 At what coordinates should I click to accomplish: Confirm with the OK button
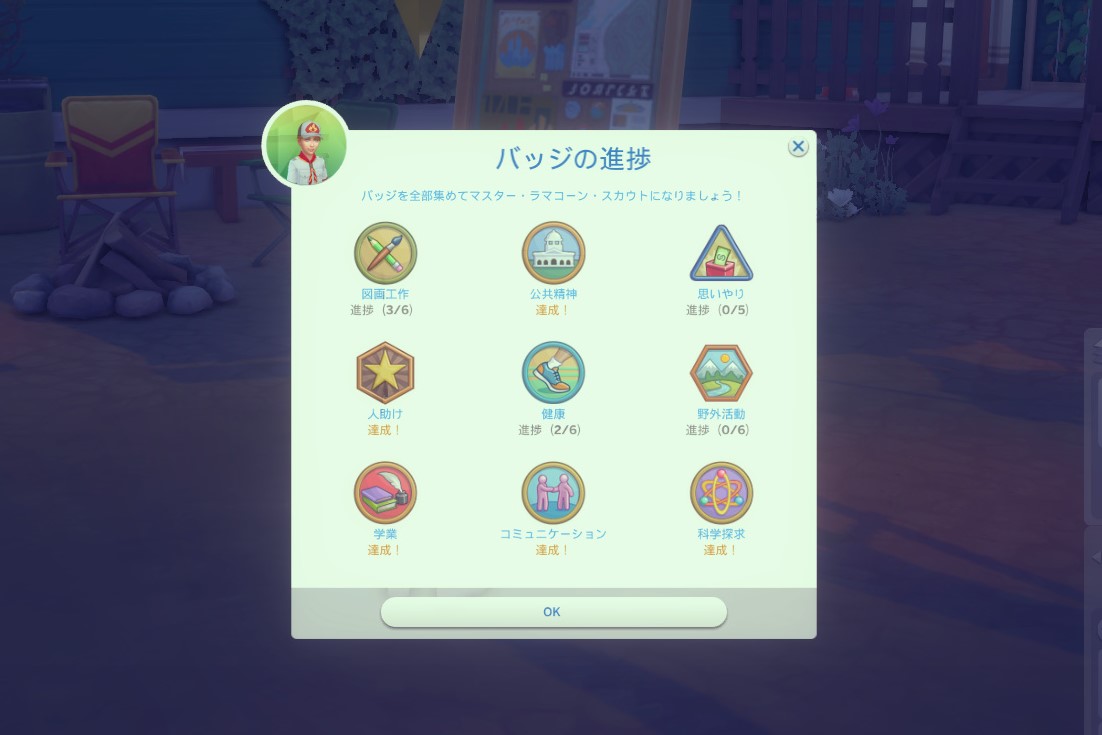[x=553, y=612]
